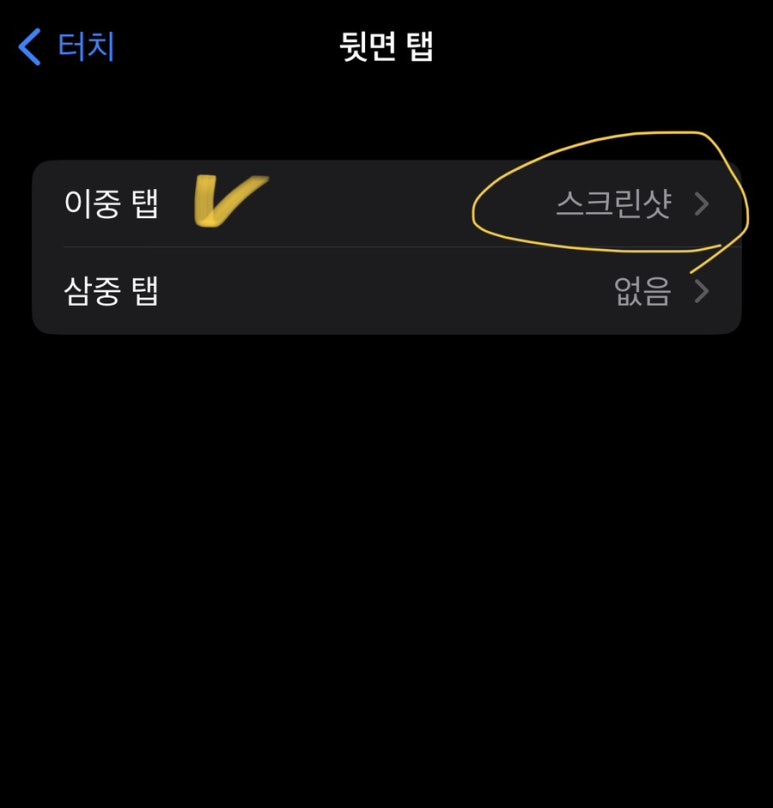Open the 삼중 탭 setting row
The image size is (773, 808).
[x=386, y=291]
